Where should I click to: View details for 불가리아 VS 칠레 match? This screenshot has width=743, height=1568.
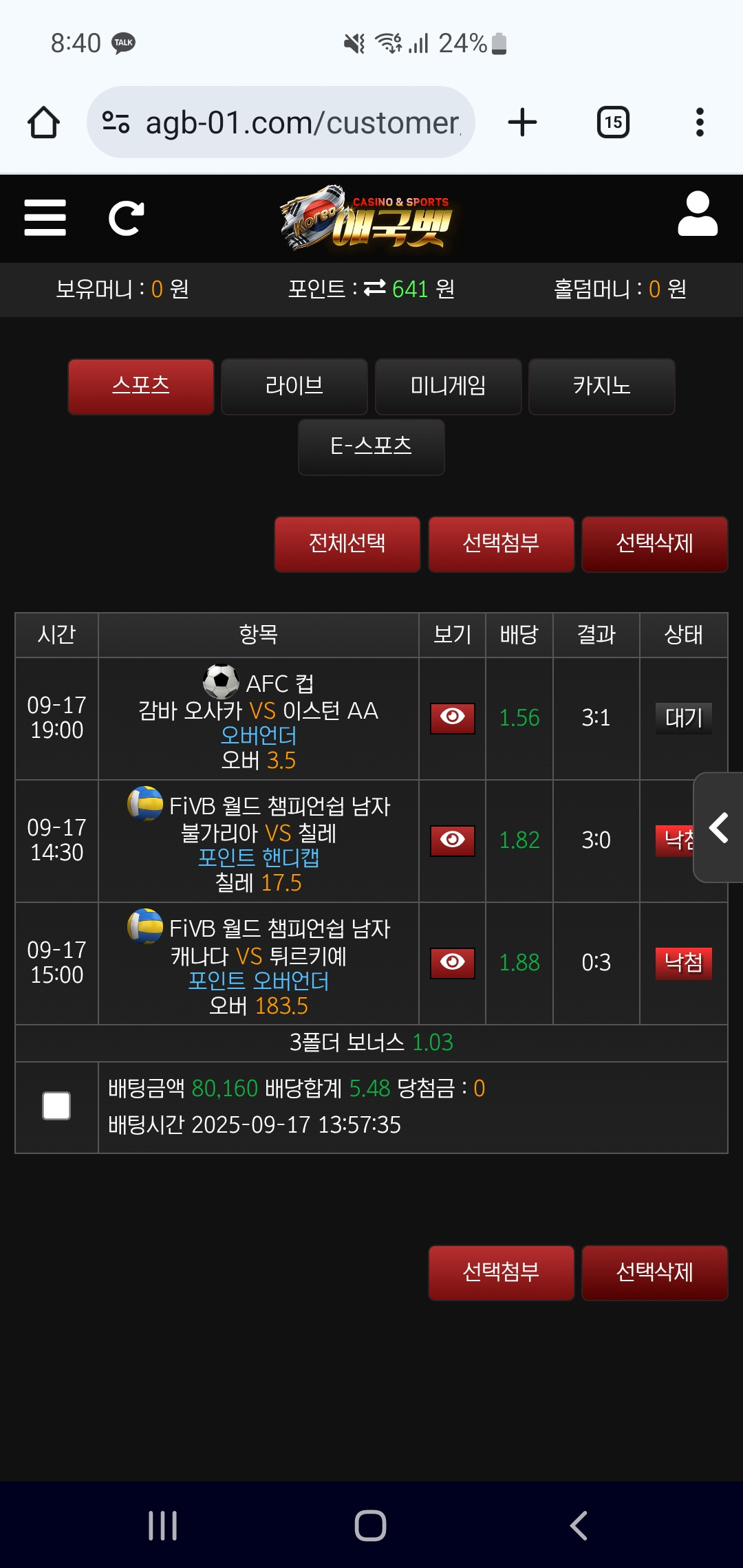453,840
